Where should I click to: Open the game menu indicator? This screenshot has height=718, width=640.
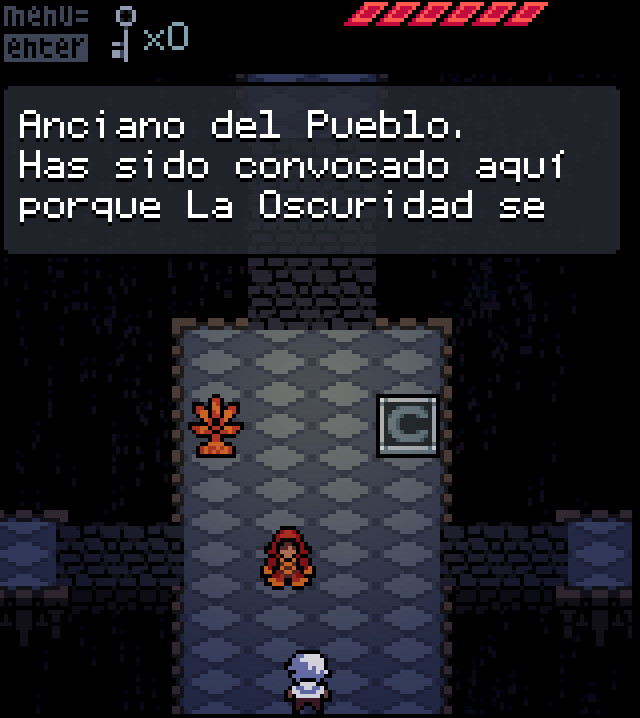(x=45, y=33)
